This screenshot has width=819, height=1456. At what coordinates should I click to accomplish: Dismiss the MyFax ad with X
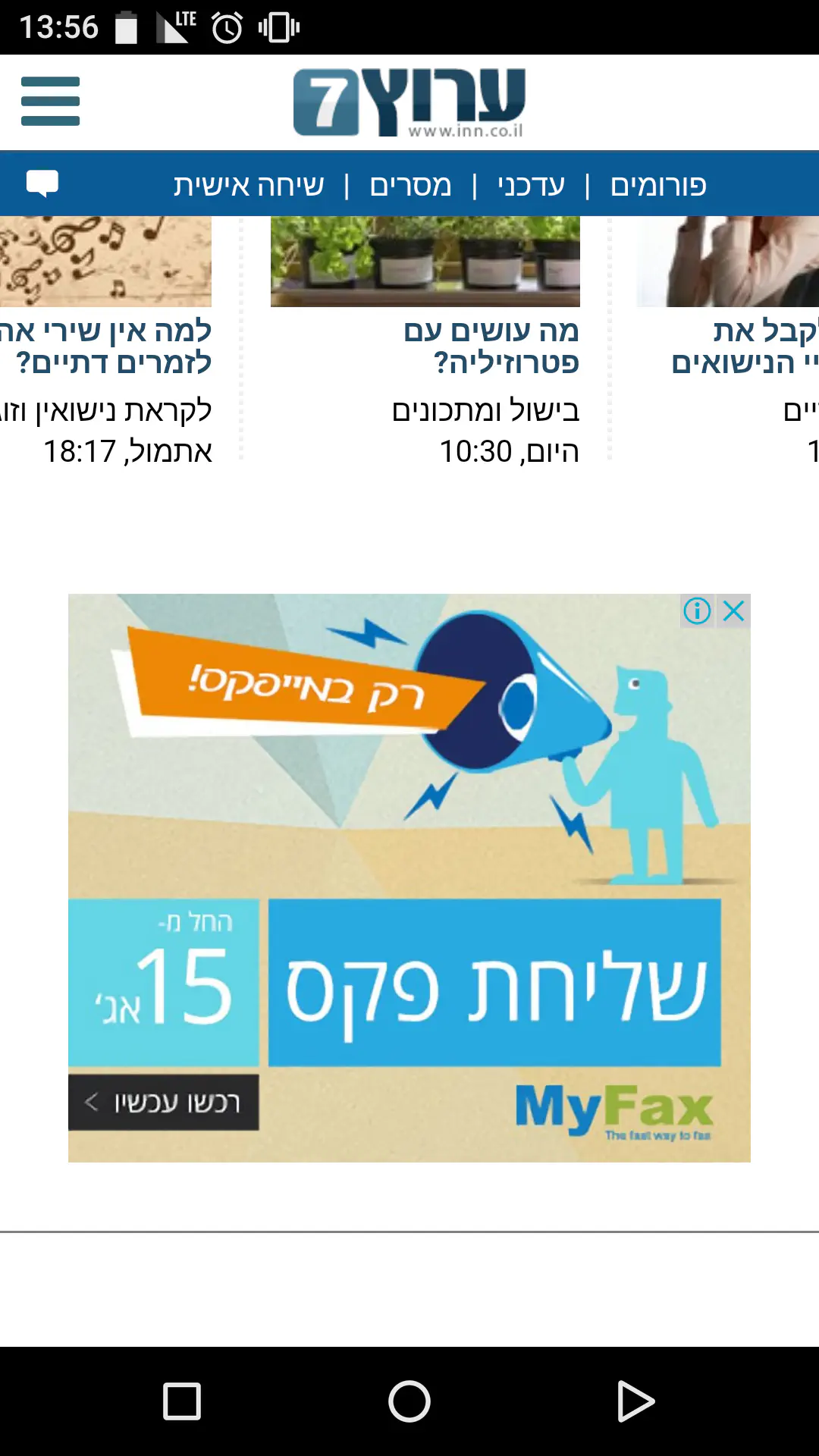click(734, 610)
